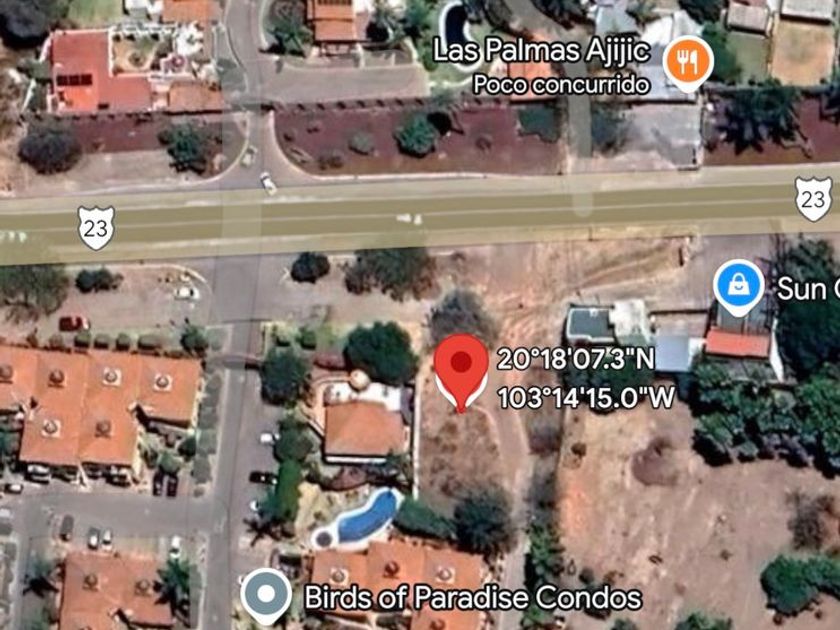Tap the red dropped pin
Screen dimensions: 840x630
point(460,368)
